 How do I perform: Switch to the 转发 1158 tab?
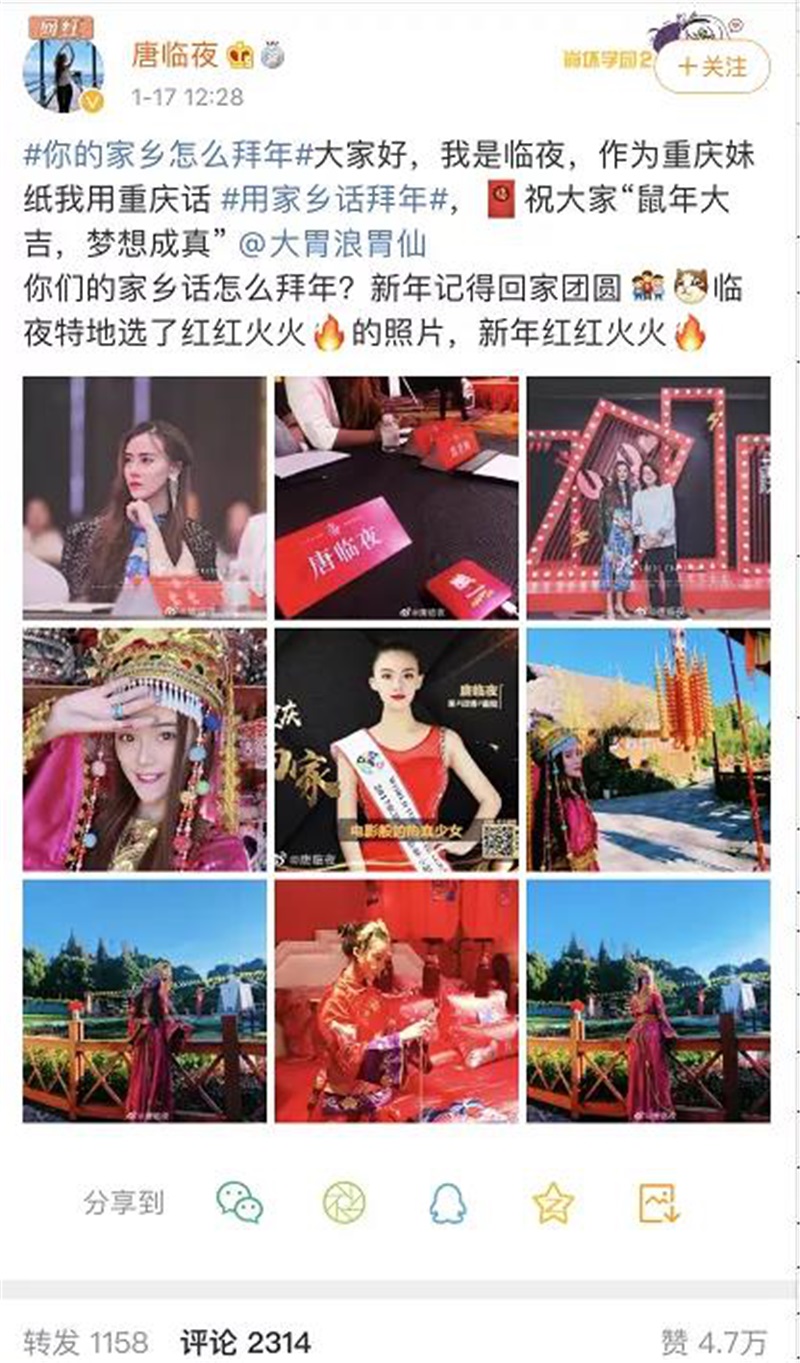pyautogui.click(x=85, y=1341)
